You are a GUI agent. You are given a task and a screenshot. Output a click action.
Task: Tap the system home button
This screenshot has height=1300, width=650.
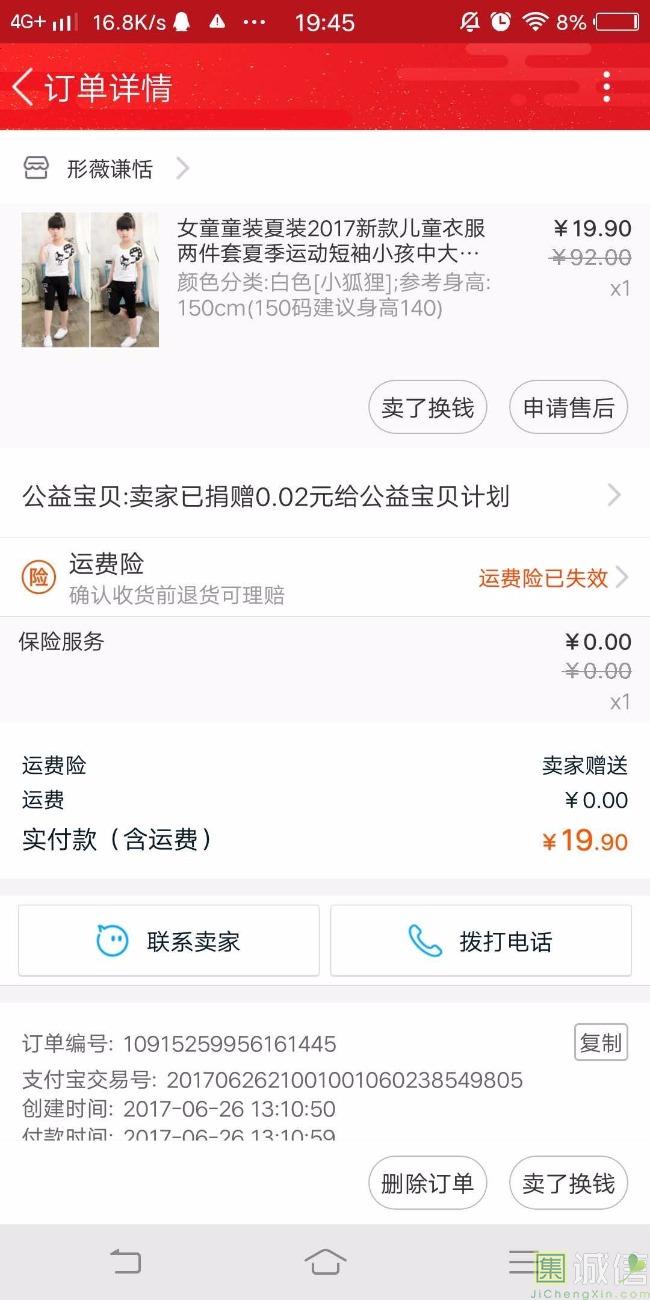pos(325,1262)
